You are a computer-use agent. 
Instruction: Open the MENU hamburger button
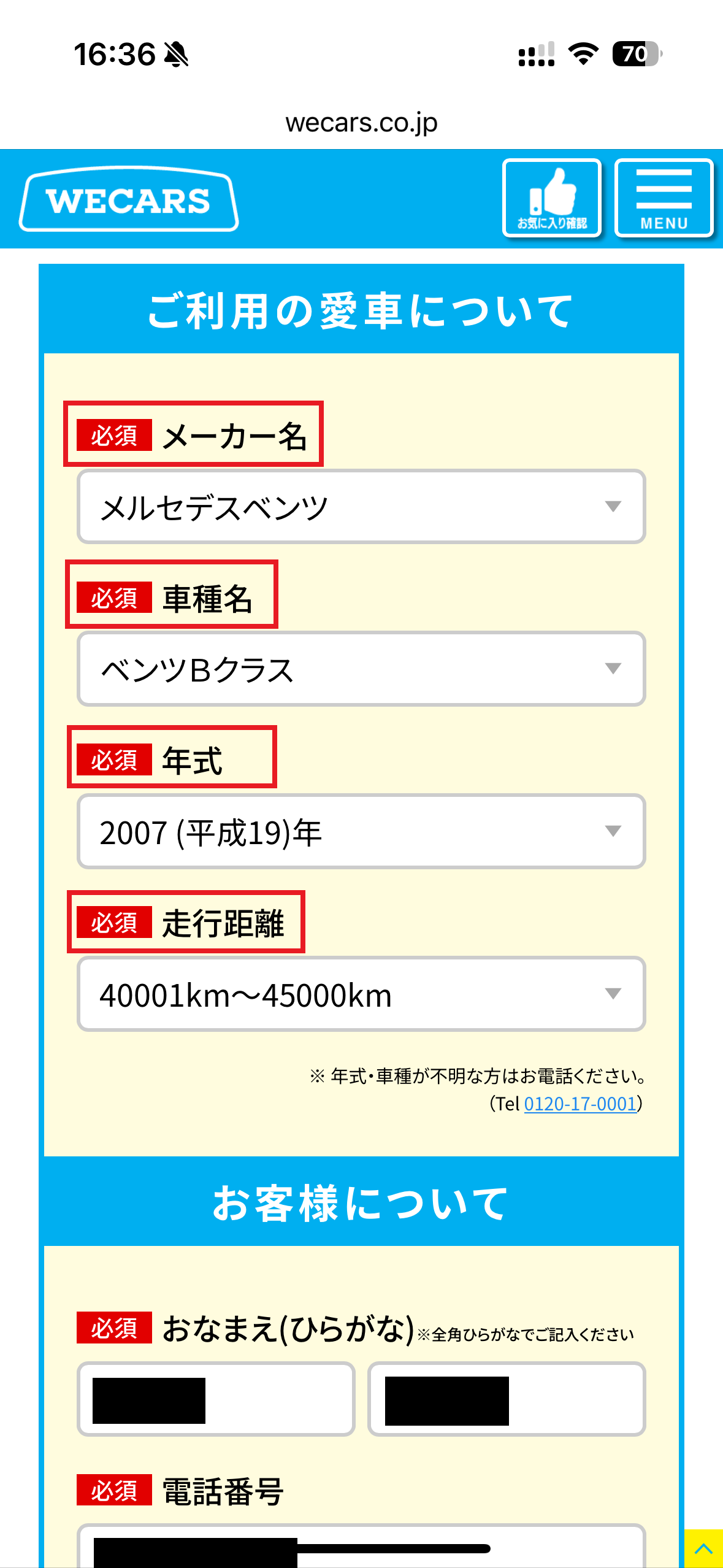664,198
